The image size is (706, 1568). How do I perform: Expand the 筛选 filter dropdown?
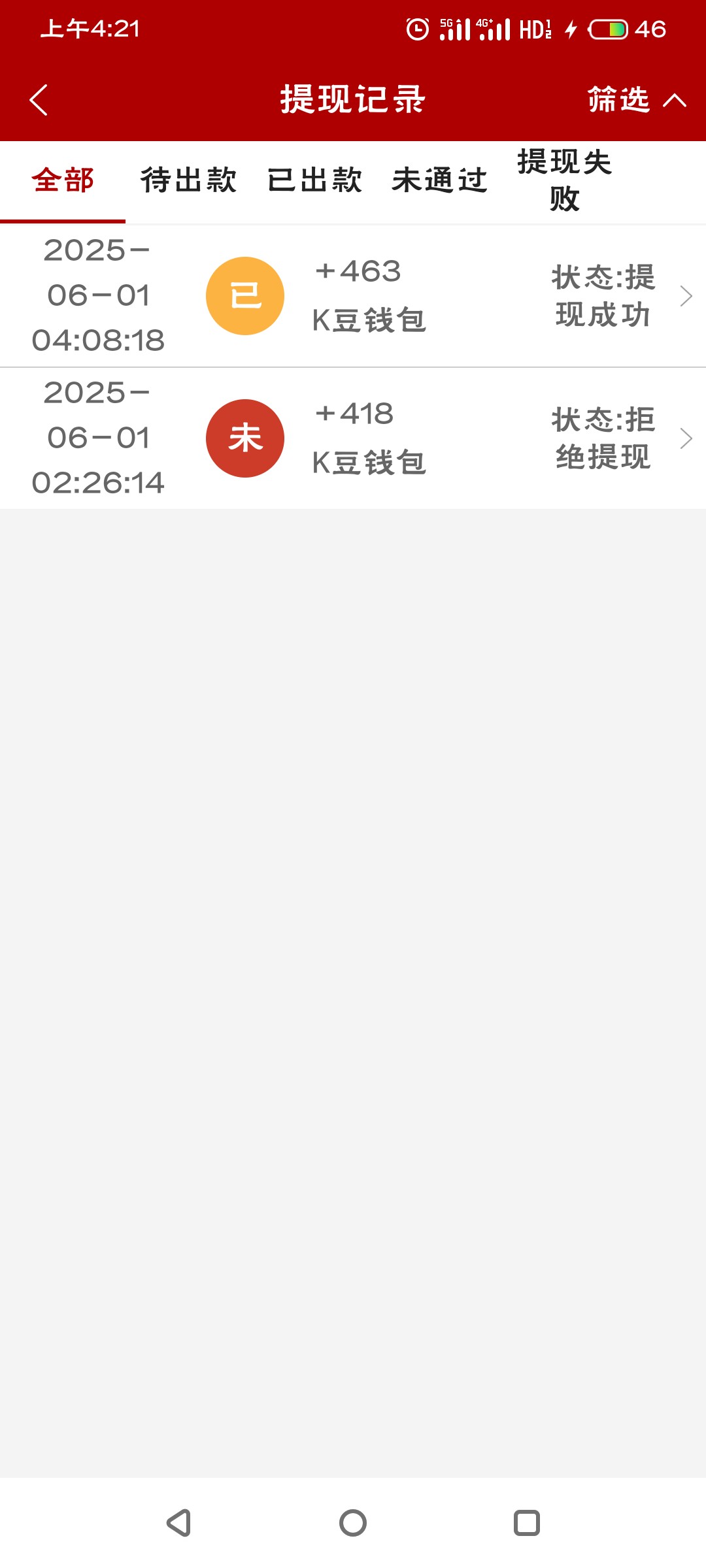point(635,100)
